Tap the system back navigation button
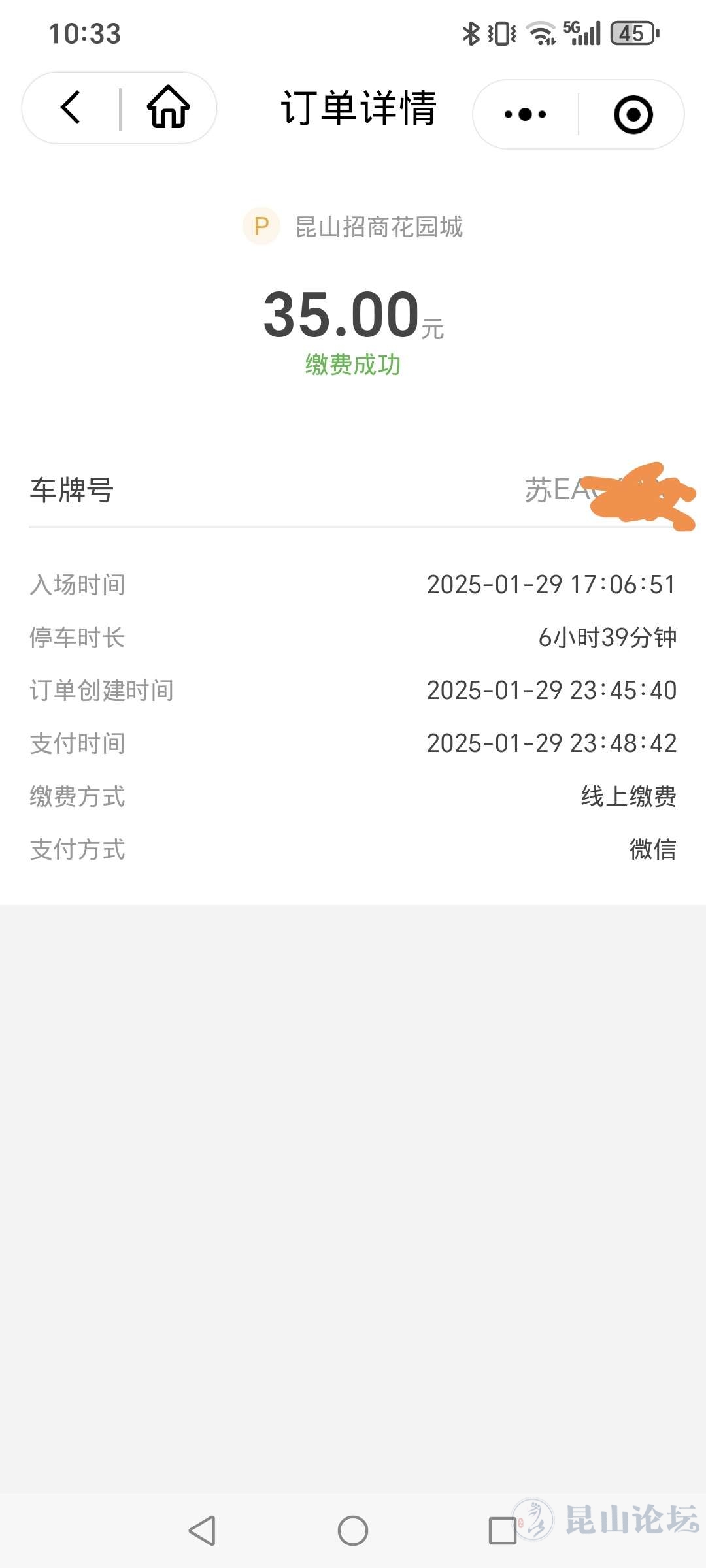This screenshot has height=1568, width=706. [203, 1530]
